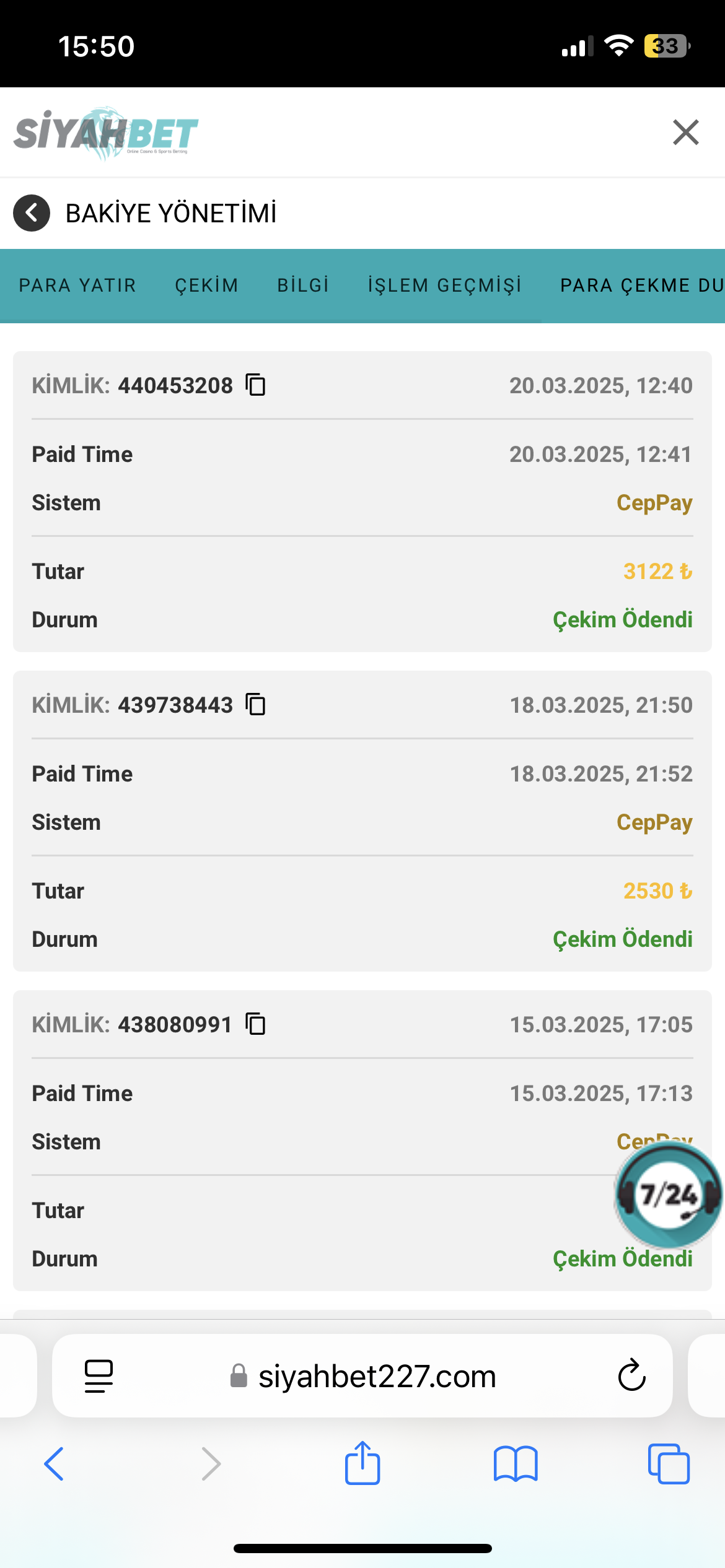Show all open Safari tabs
725x1568 pixels.
tap(669, 1464)
